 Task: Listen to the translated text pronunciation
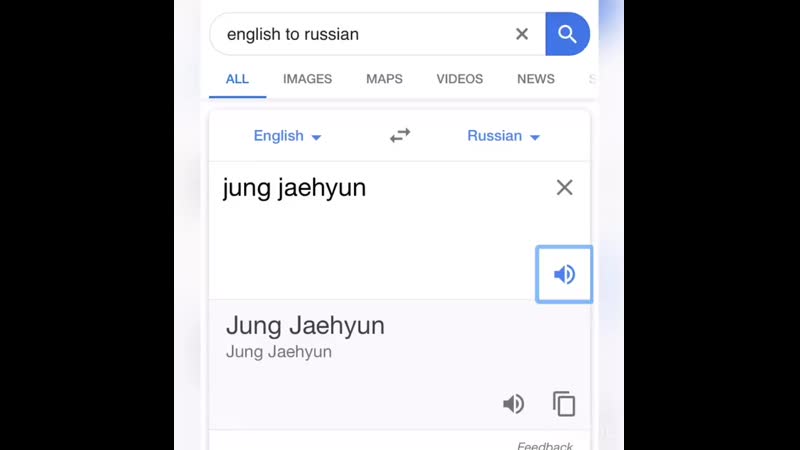coord(513,404)
